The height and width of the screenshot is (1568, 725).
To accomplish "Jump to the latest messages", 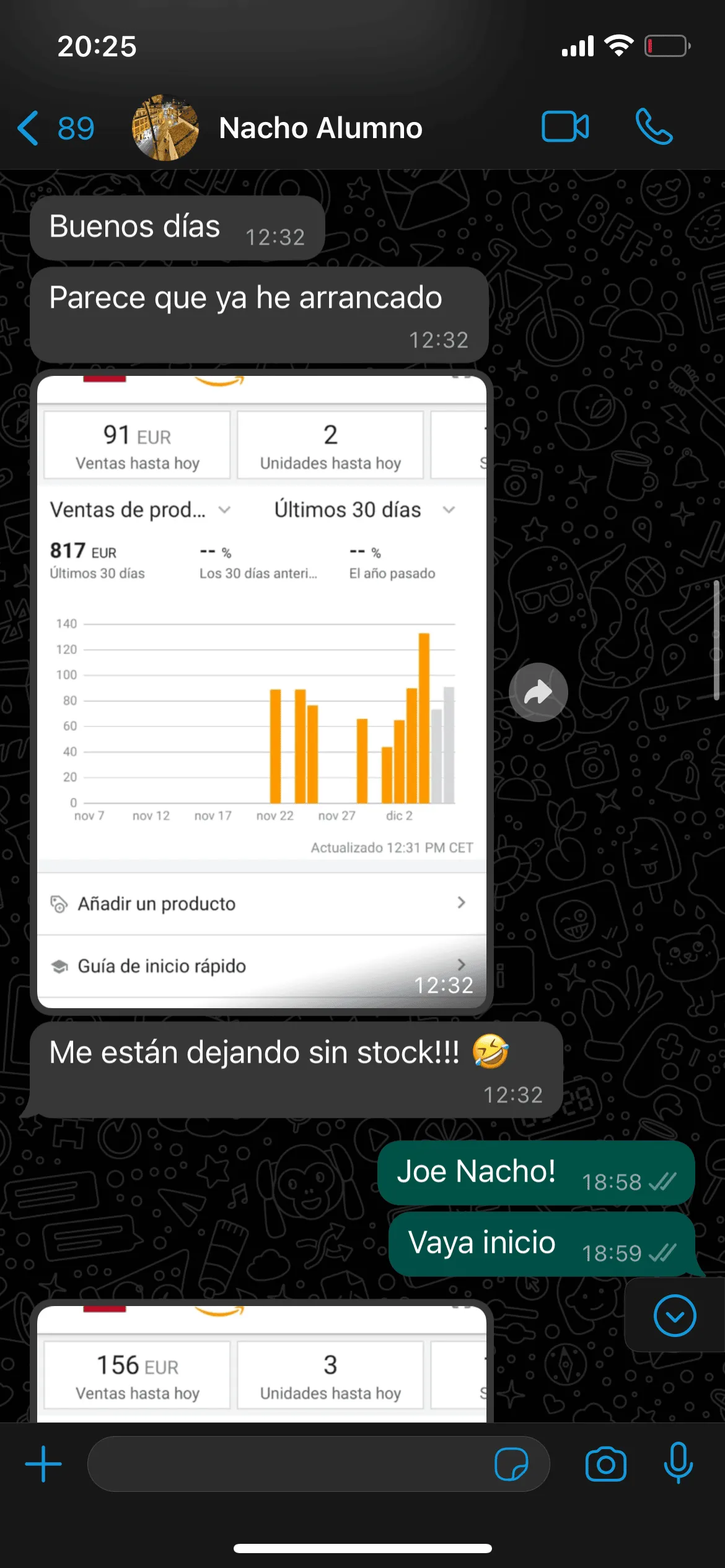I will [x=674, y=1316].
